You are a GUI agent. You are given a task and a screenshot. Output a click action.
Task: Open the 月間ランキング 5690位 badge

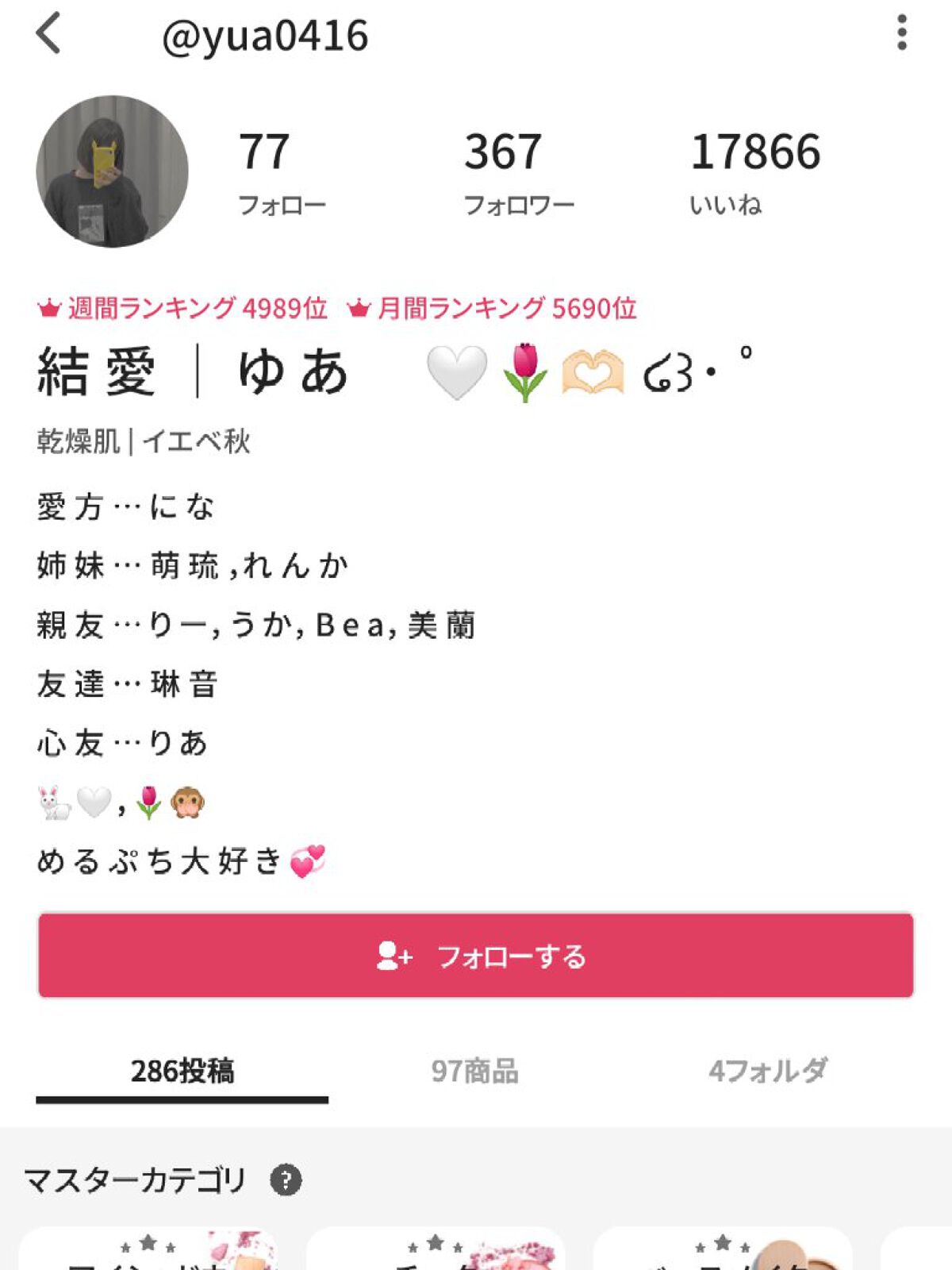coord(492,308)
